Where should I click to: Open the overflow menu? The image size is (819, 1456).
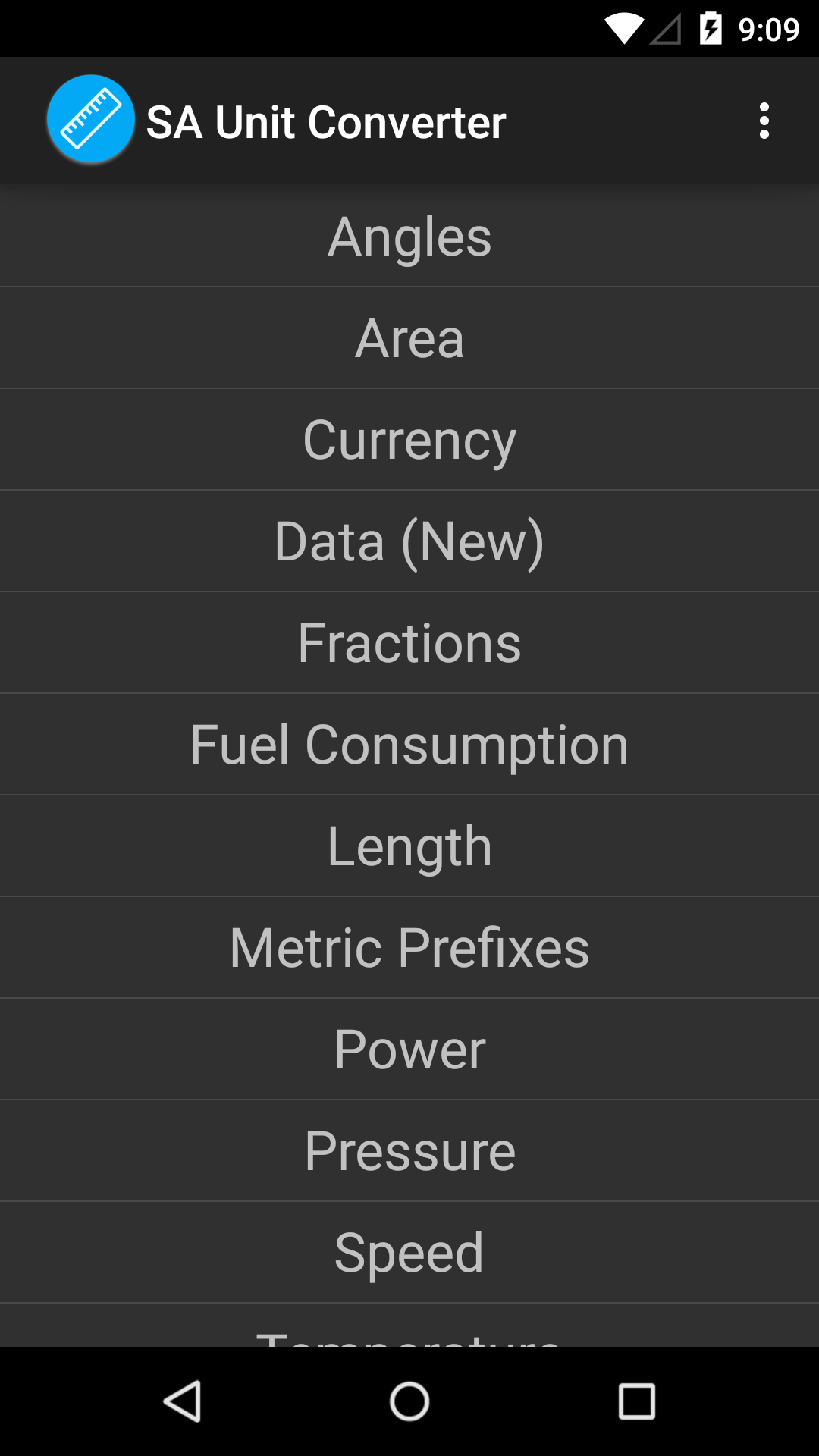[x=764, y=119]
